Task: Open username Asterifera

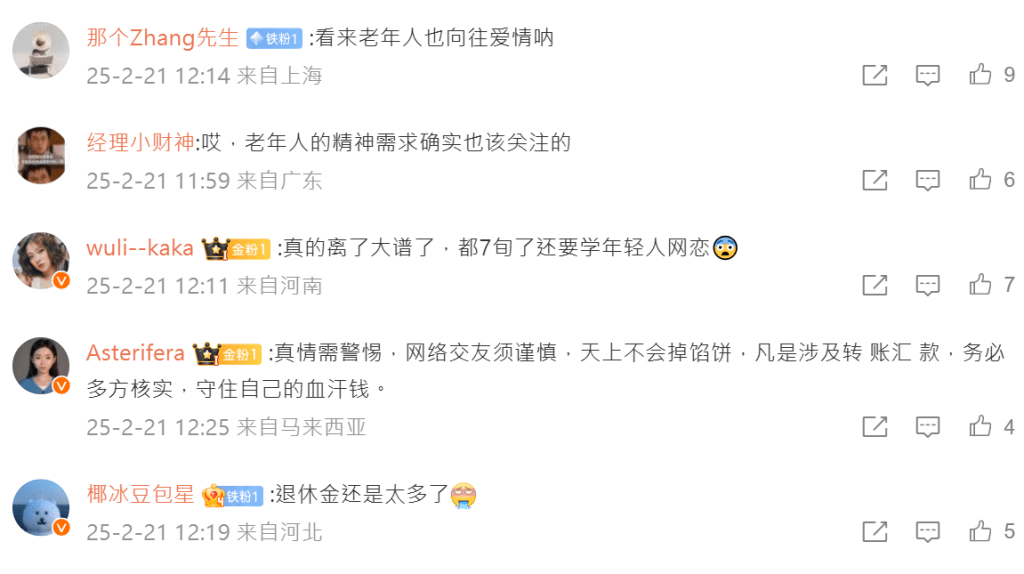Action: (x=135, y=353)
